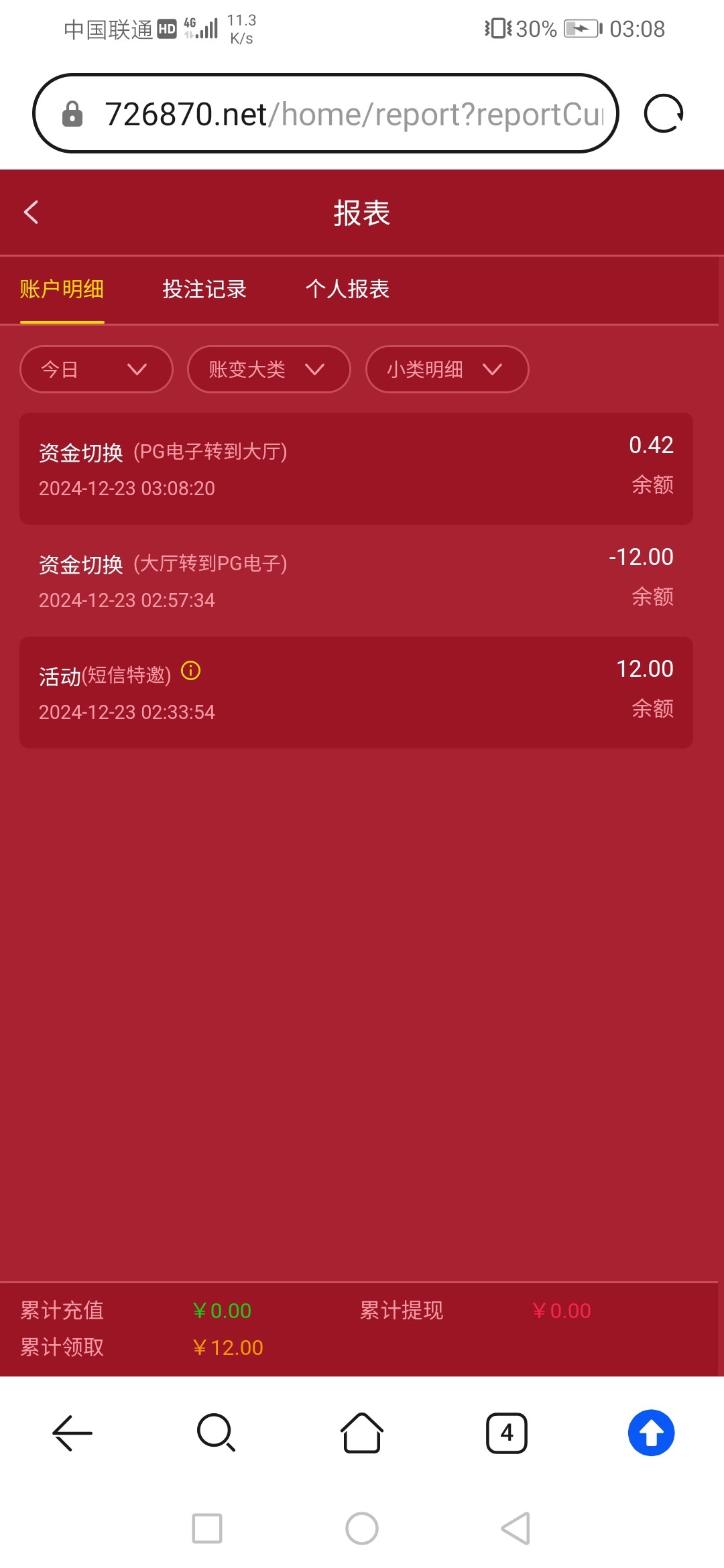This screenshot has width=724, height=1568.
Task: Reload the page with the refresh icon
Action: [x=663, y=114]
